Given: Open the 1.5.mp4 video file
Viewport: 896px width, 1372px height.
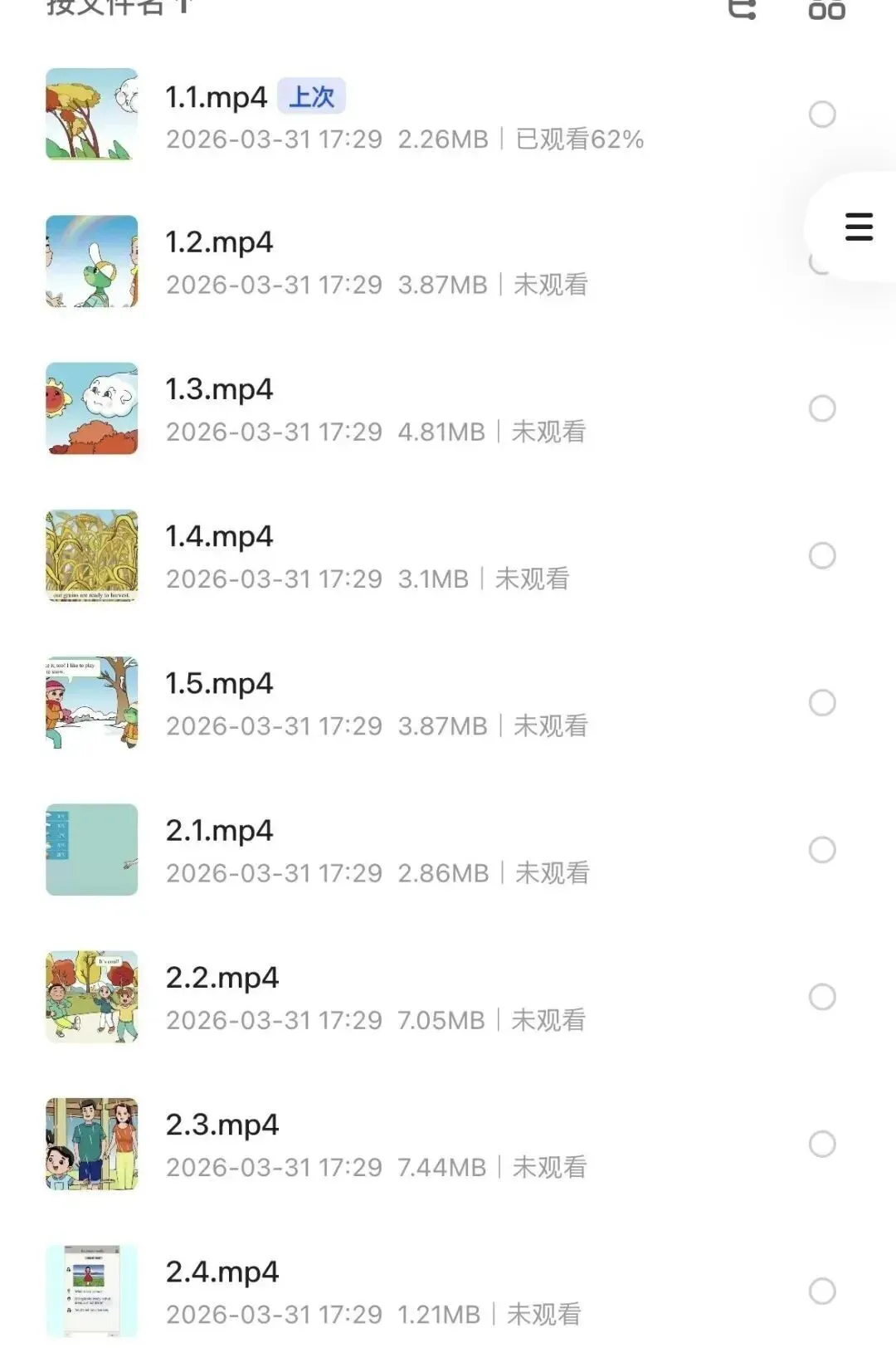Looking at the screenshot, I should (219, 684).
